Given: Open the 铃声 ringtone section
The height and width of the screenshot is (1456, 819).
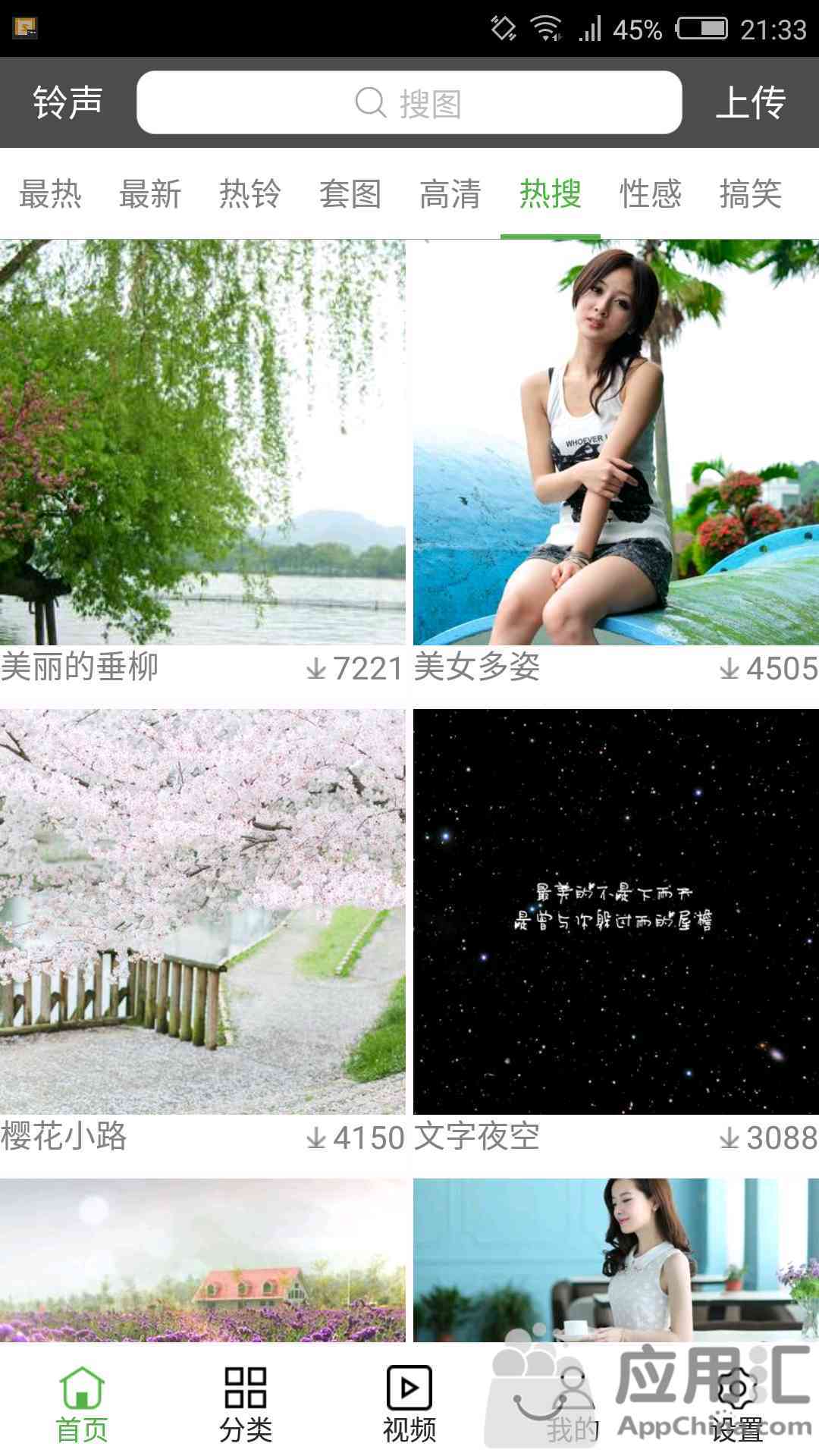Looking at the screenshot, I should 67,102.
